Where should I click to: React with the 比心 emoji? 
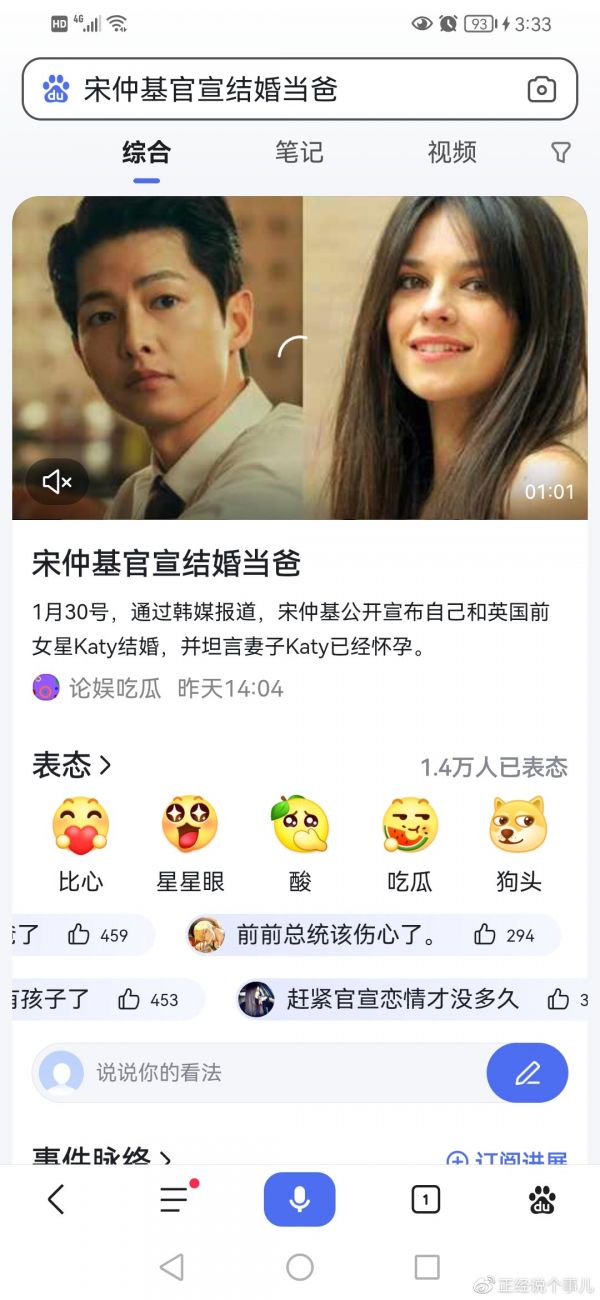pyautogui.click(x=80, y=825)
